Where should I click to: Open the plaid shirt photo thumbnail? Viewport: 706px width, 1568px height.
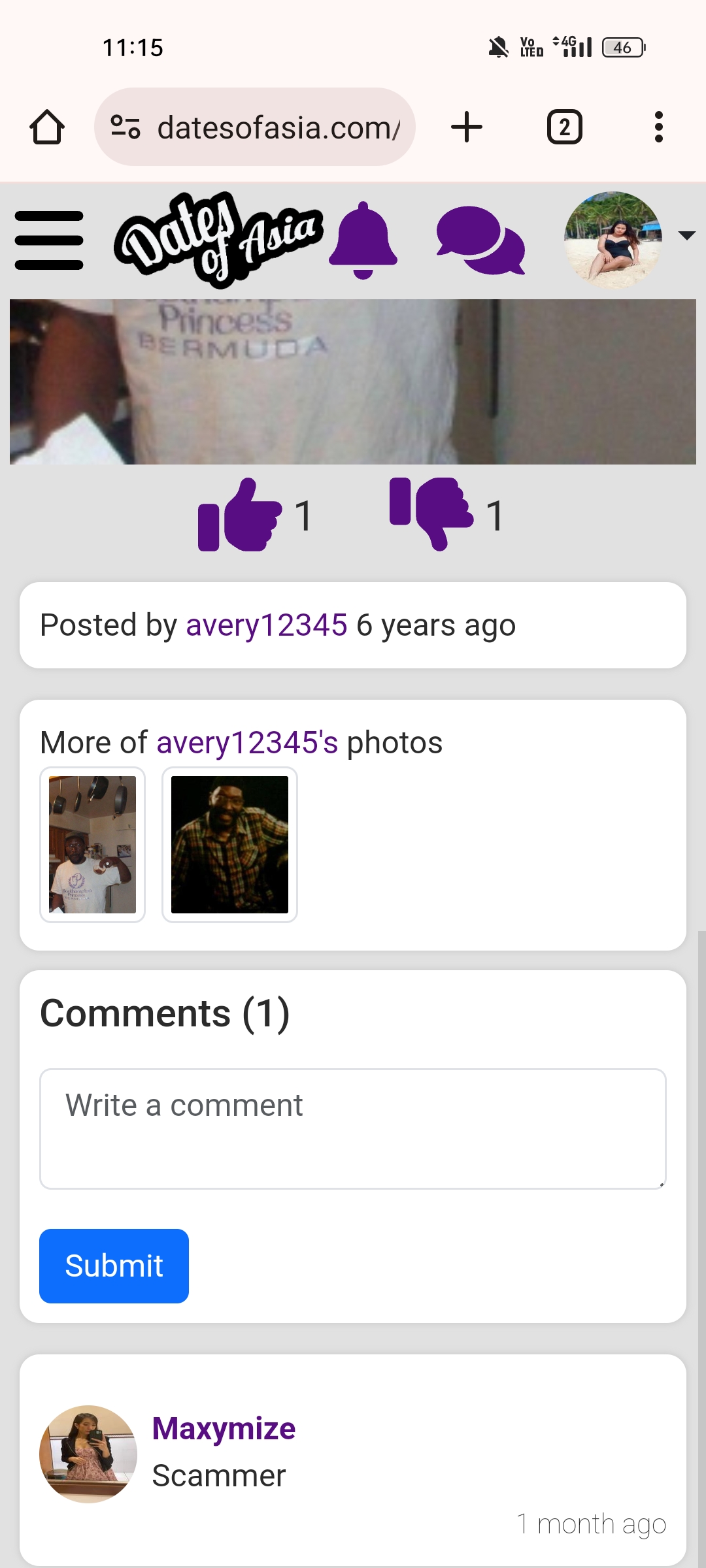click(x=229, y=845)
